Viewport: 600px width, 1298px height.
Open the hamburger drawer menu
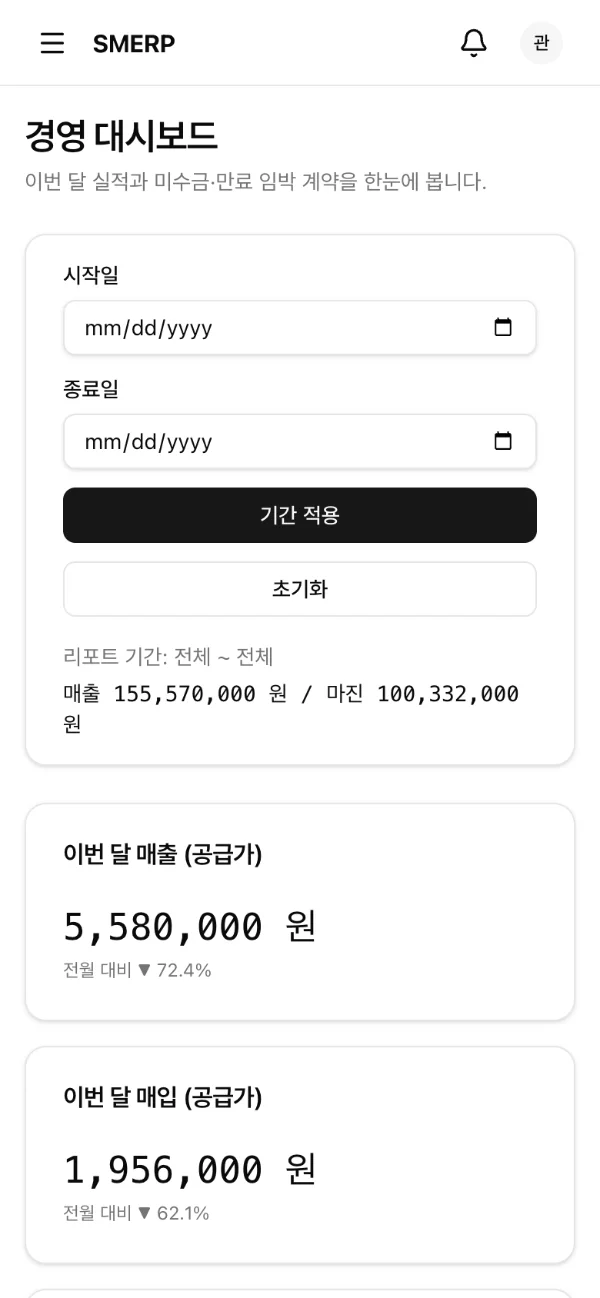click(x=52, y=43)
